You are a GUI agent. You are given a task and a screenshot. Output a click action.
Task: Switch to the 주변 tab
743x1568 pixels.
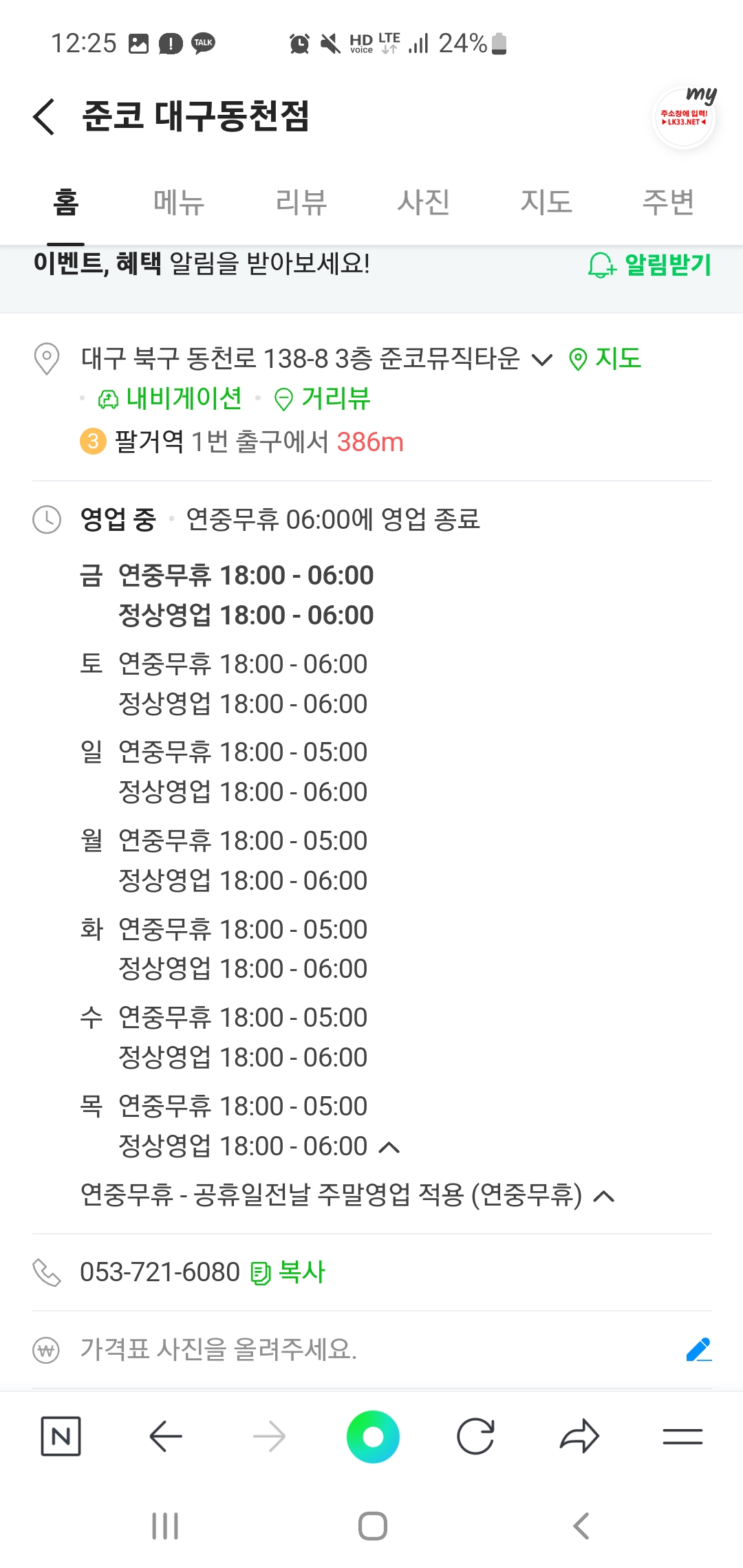tap(668, 202)
